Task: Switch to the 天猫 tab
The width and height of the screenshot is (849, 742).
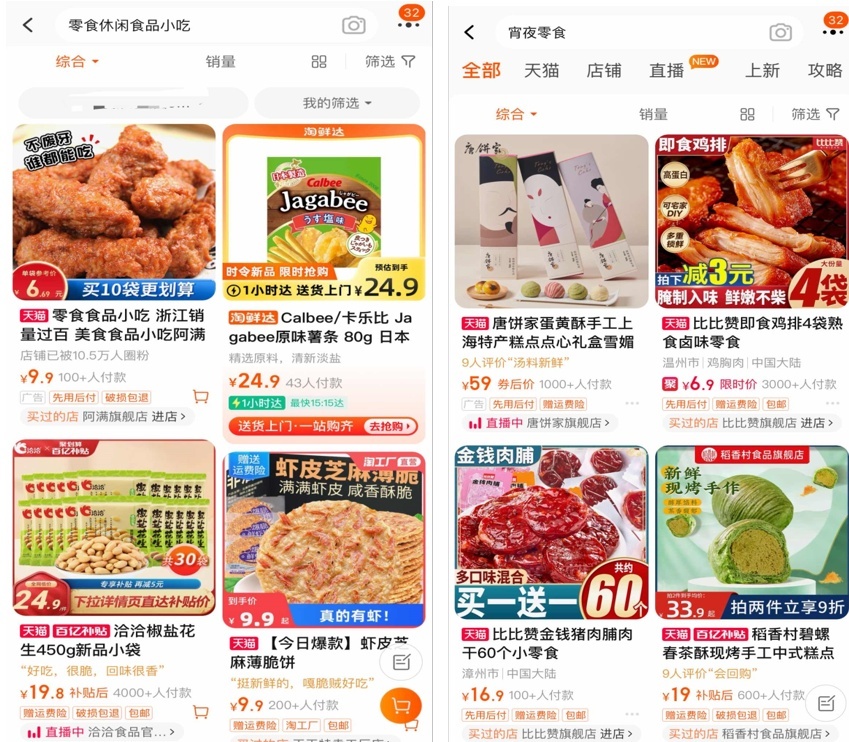Action: [541, 70]
